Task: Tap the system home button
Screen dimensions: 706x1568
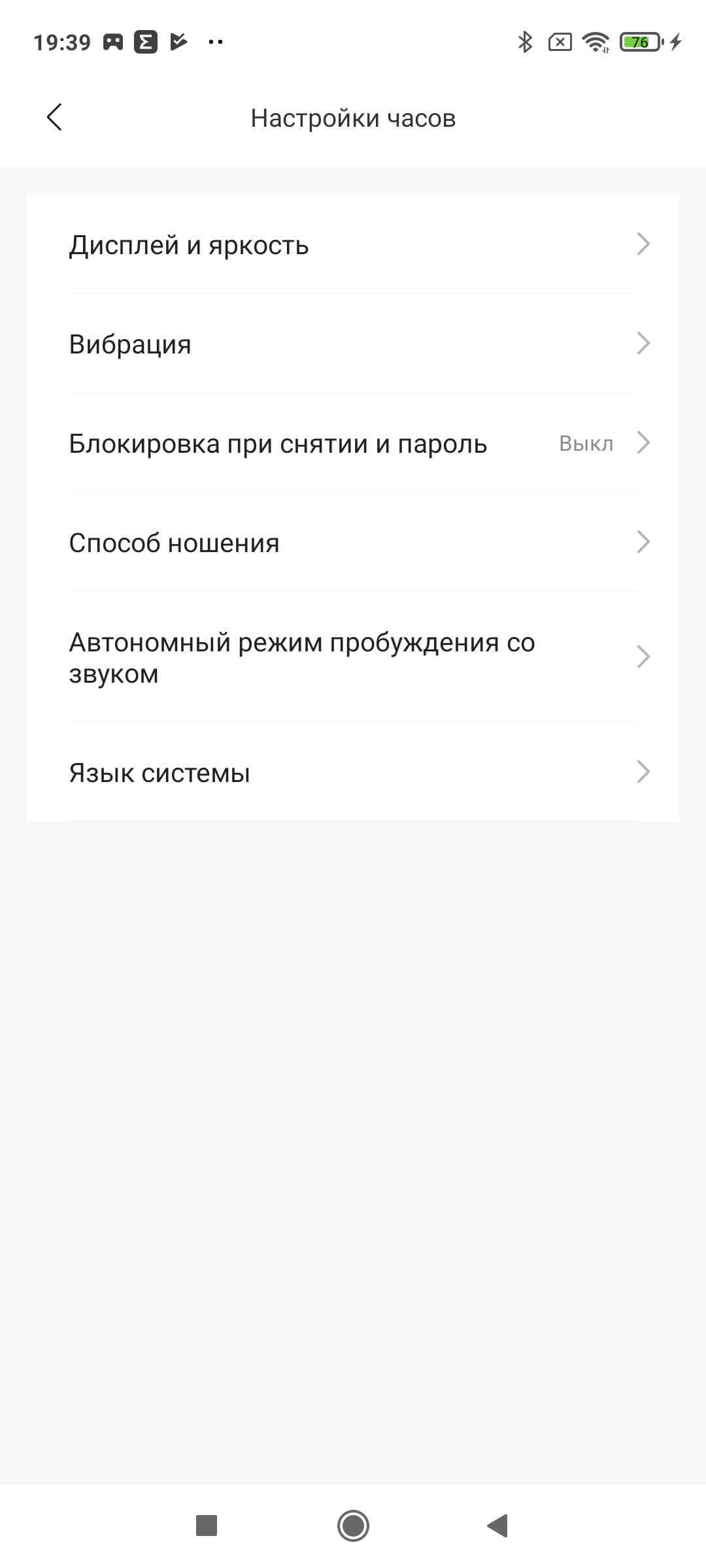Action: (353, 1526)
